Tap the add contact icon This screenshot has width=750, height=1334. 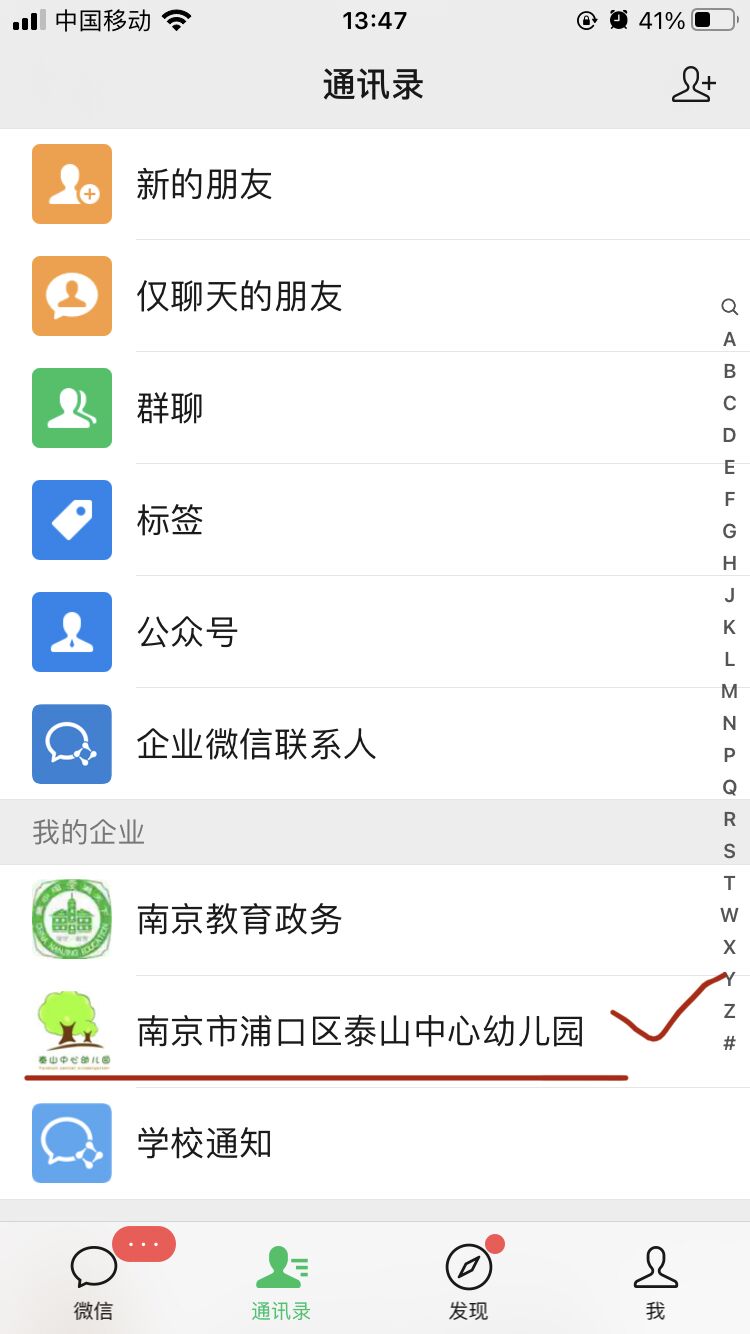[x=693, y=85]
